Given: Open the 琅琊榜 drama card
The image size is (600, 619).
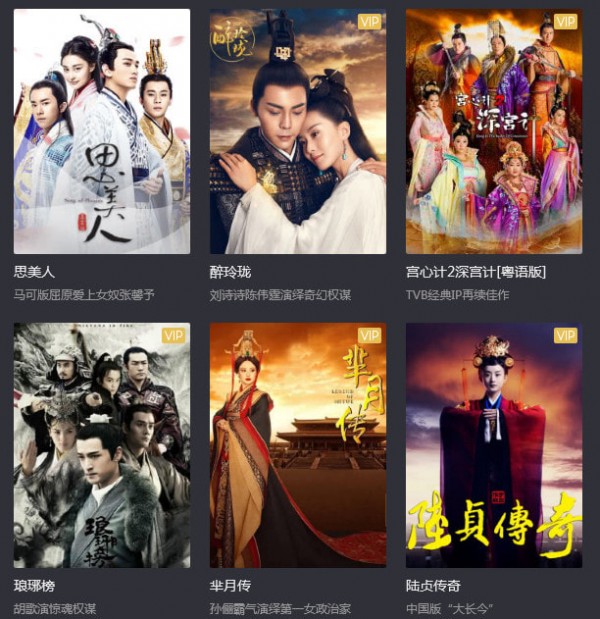Looking at the screenshot, I should [x=101, y=445].
